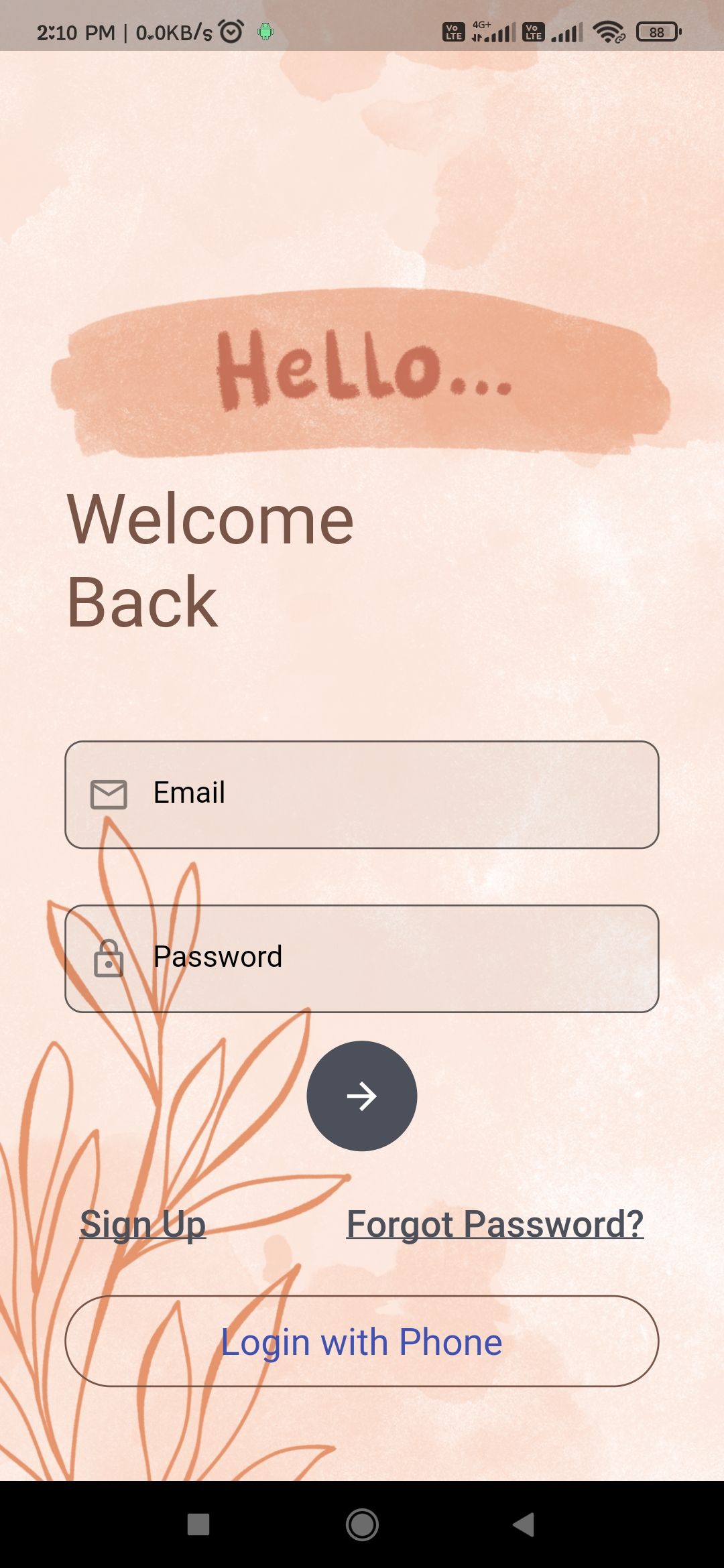
Task: Focus the Email input field
Action: click(362, 794)
